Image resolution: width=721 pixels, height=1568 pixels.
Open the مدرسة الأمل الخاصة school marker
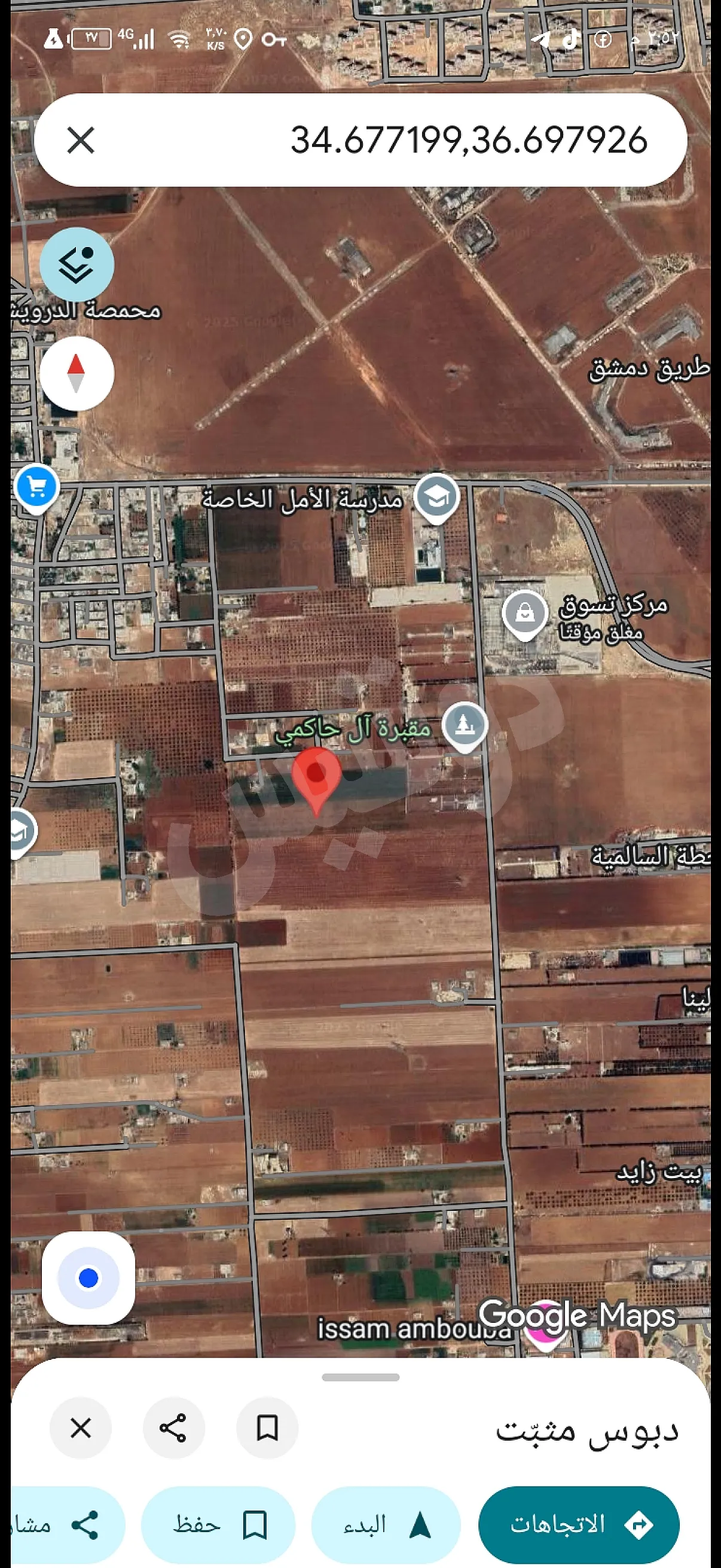(x=436, y=497)
